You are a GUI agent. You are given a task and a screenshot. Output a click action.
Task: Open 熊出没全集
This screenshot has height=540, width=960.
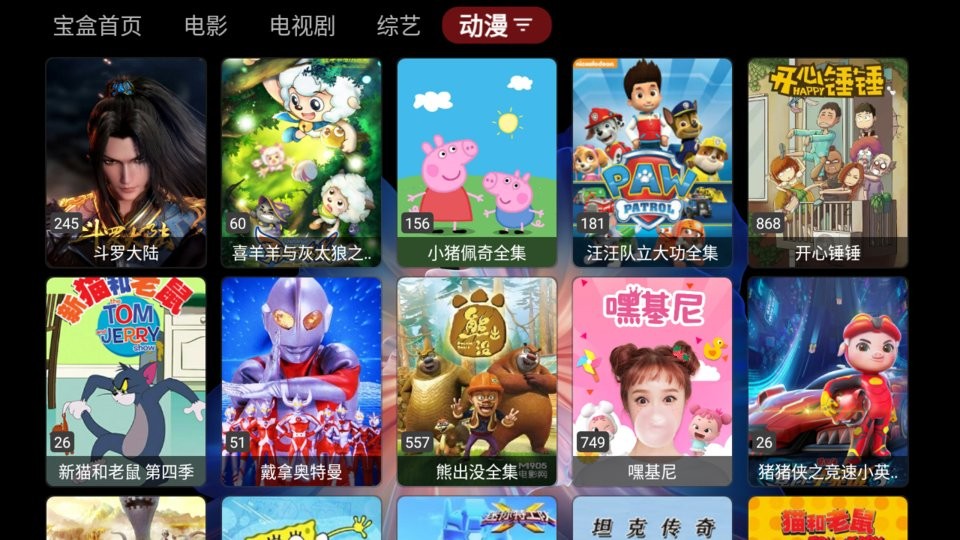[x=477, y=381]
